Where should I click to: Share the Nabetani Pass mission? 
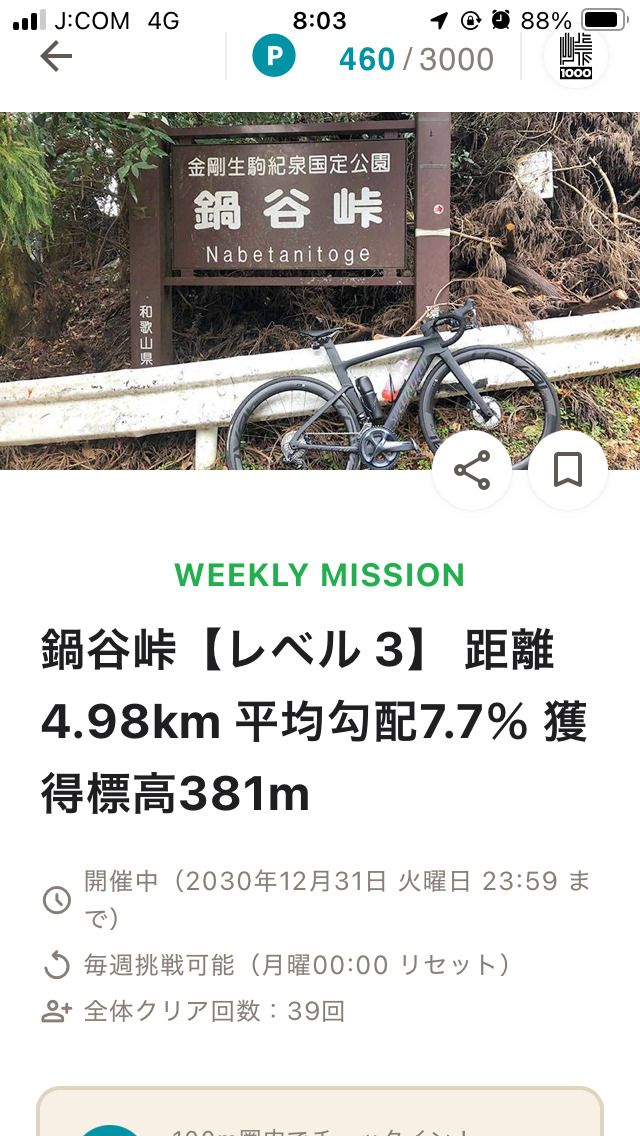coord(472,470)
